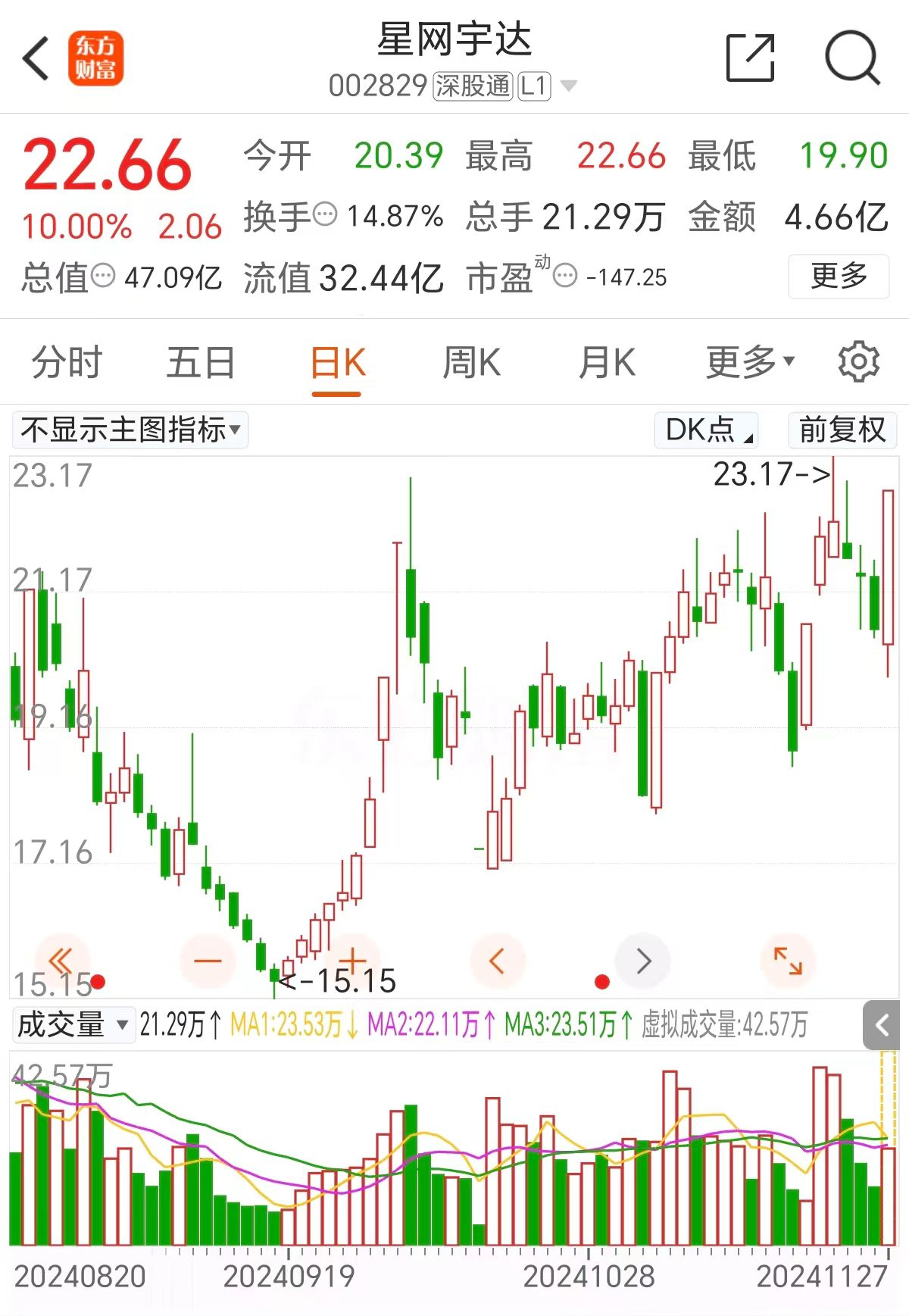Zoom in the K-line chart
909x1316 pixels.
pos(351,961)
